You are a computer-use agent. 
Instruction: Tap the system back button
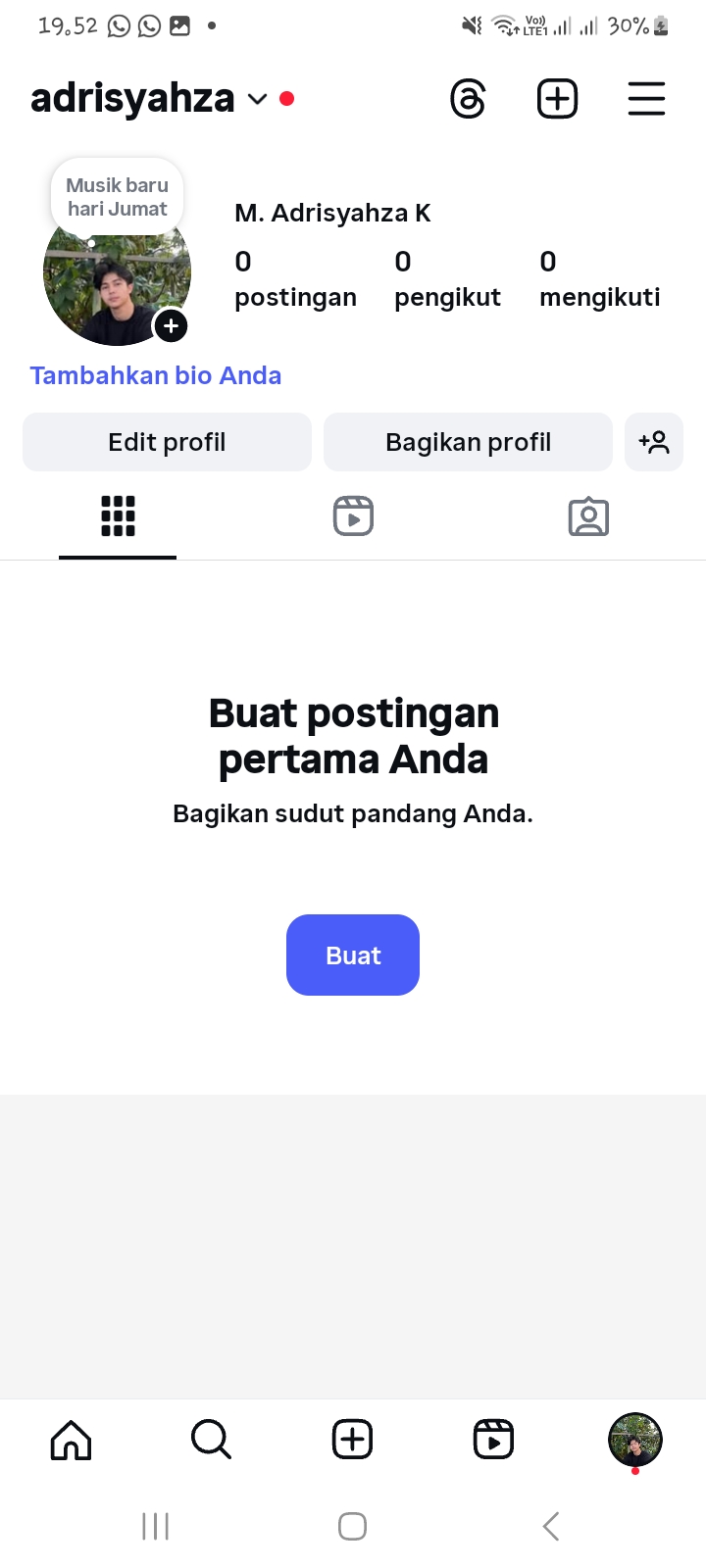(x=551, y=1526)
